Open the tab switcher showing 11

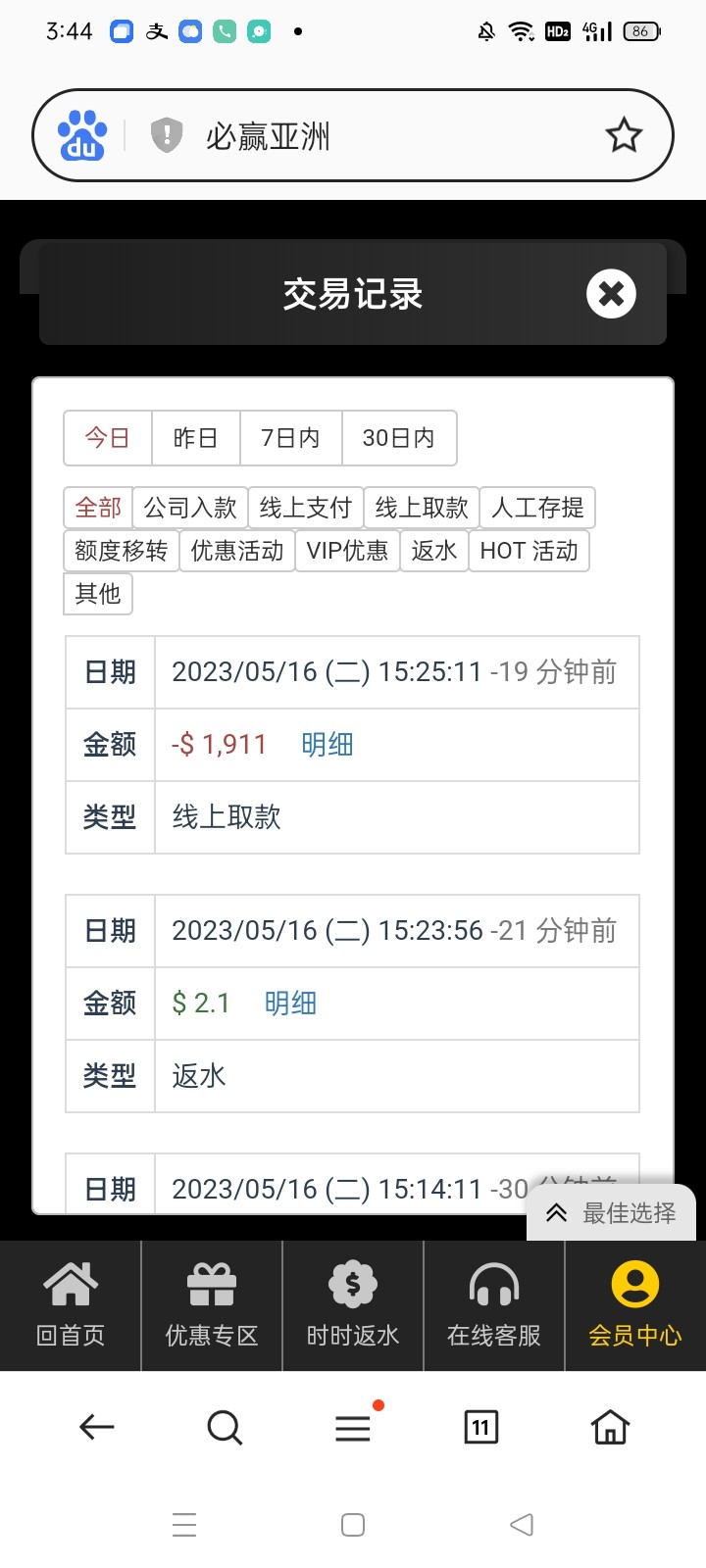(480, 1428)
